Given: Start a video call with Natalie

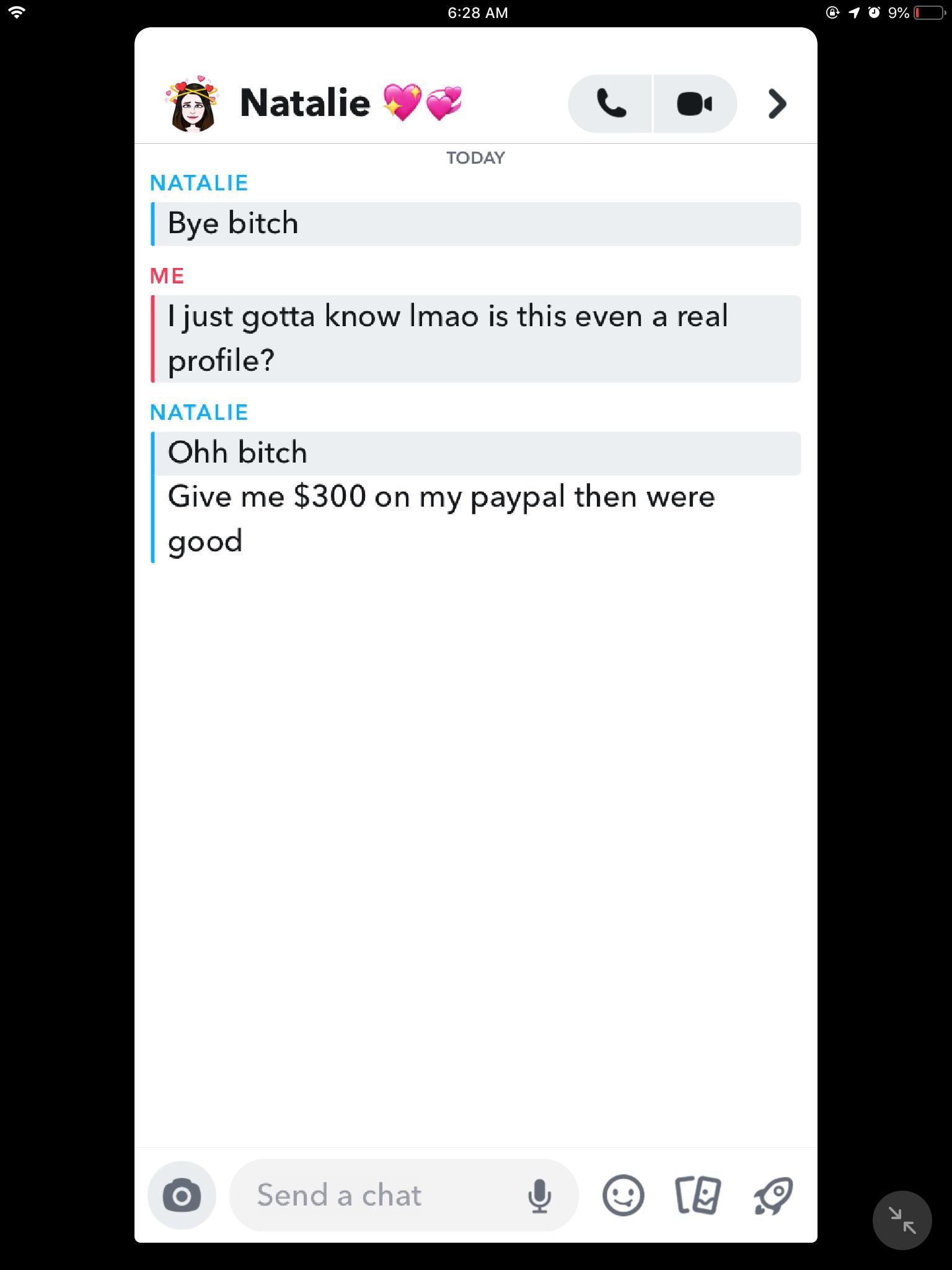Looking at the screenshot, I should coord(695,104).
